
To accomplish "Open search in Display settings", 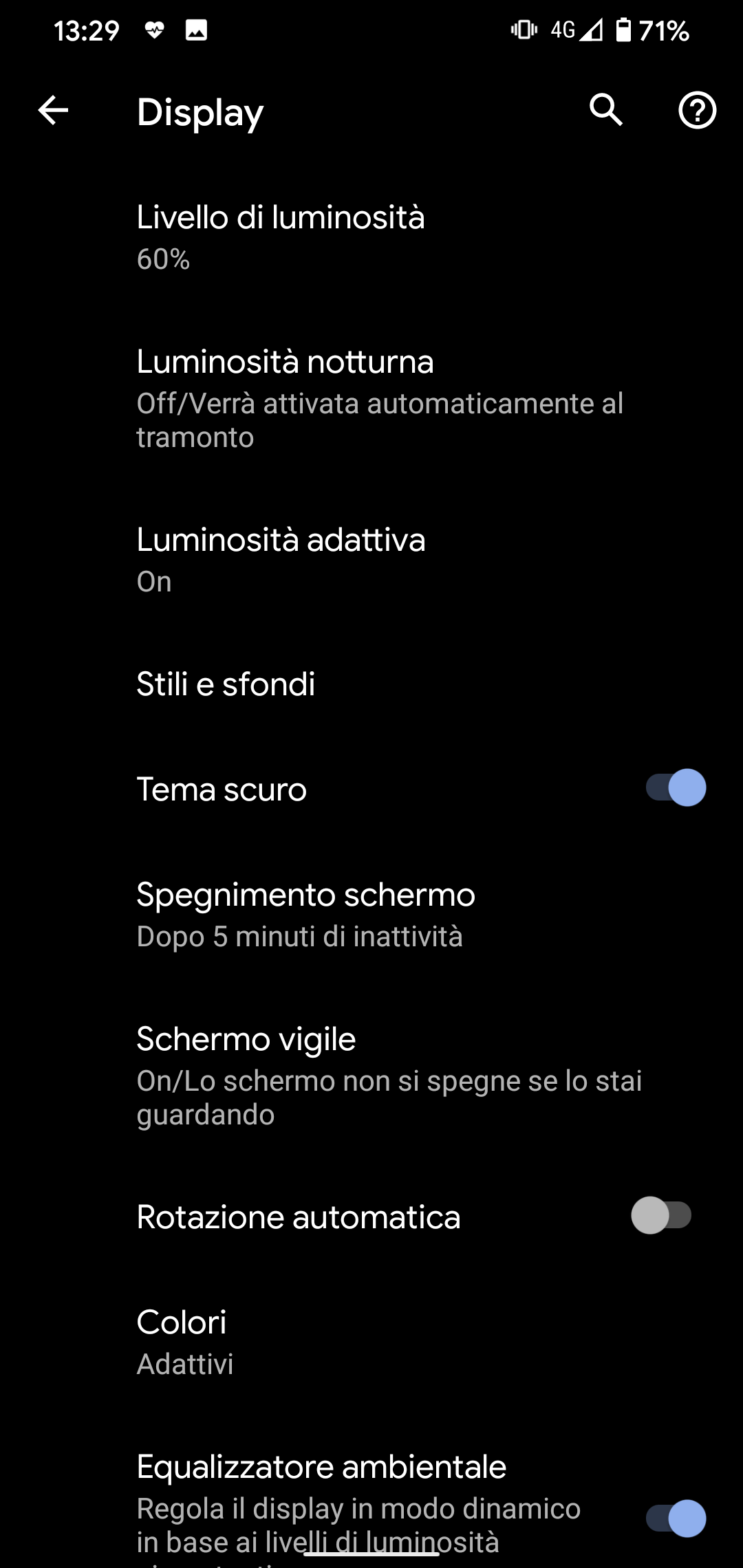I will (606, 110).
